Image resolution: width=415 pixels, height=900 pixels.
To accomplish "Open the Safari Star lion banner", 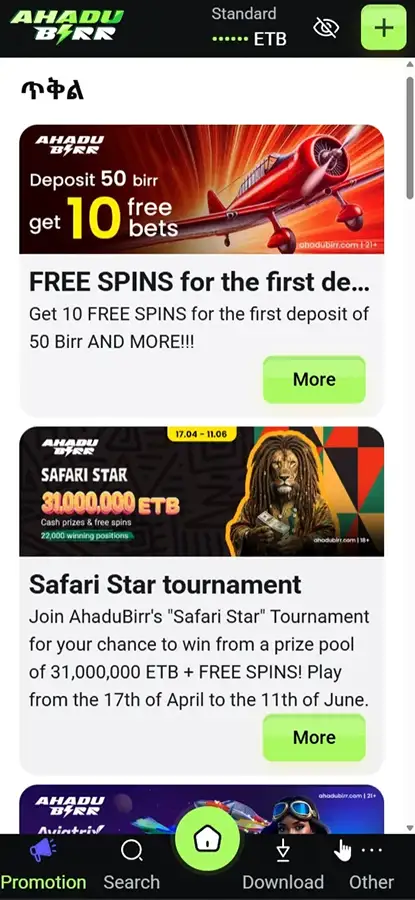I will point(201,491).
